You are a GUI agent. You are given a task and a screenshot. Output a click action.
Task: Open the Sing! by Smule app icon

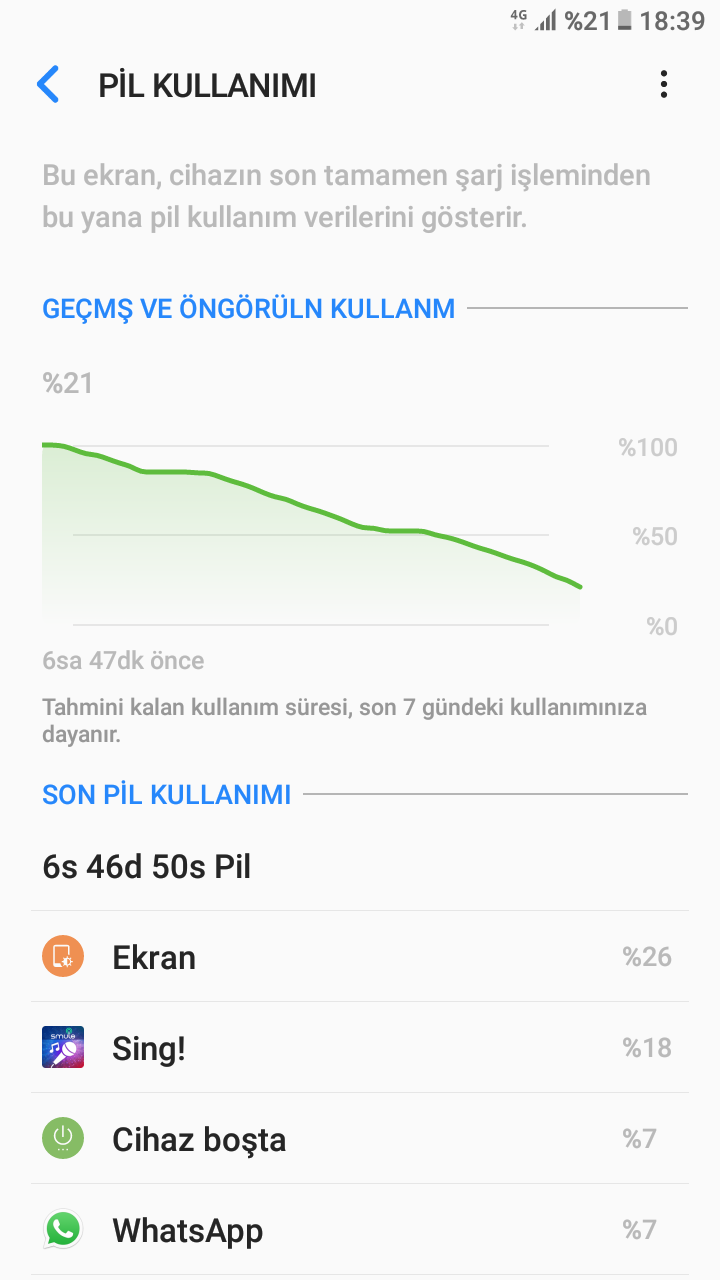pos(62,1048)
